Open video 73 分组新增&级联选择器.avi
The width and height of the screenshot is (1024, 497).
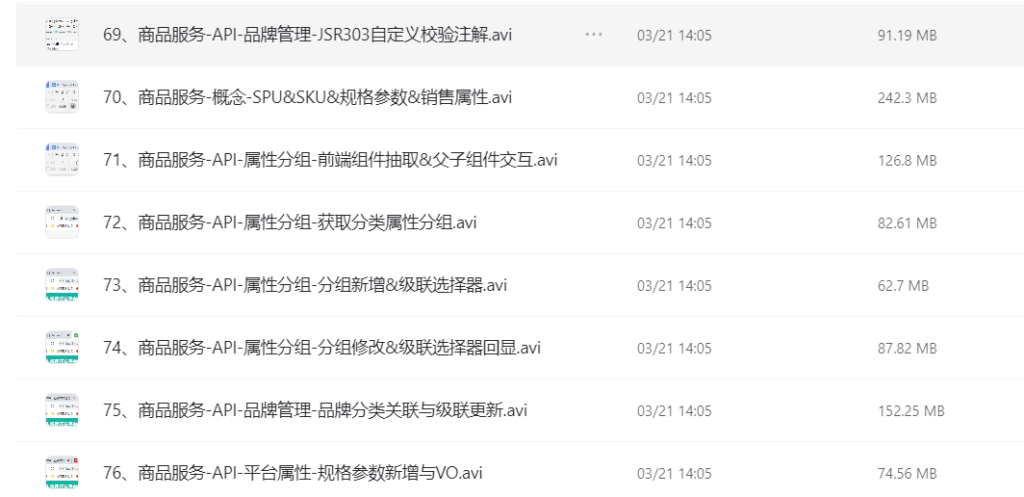(305, 285)
